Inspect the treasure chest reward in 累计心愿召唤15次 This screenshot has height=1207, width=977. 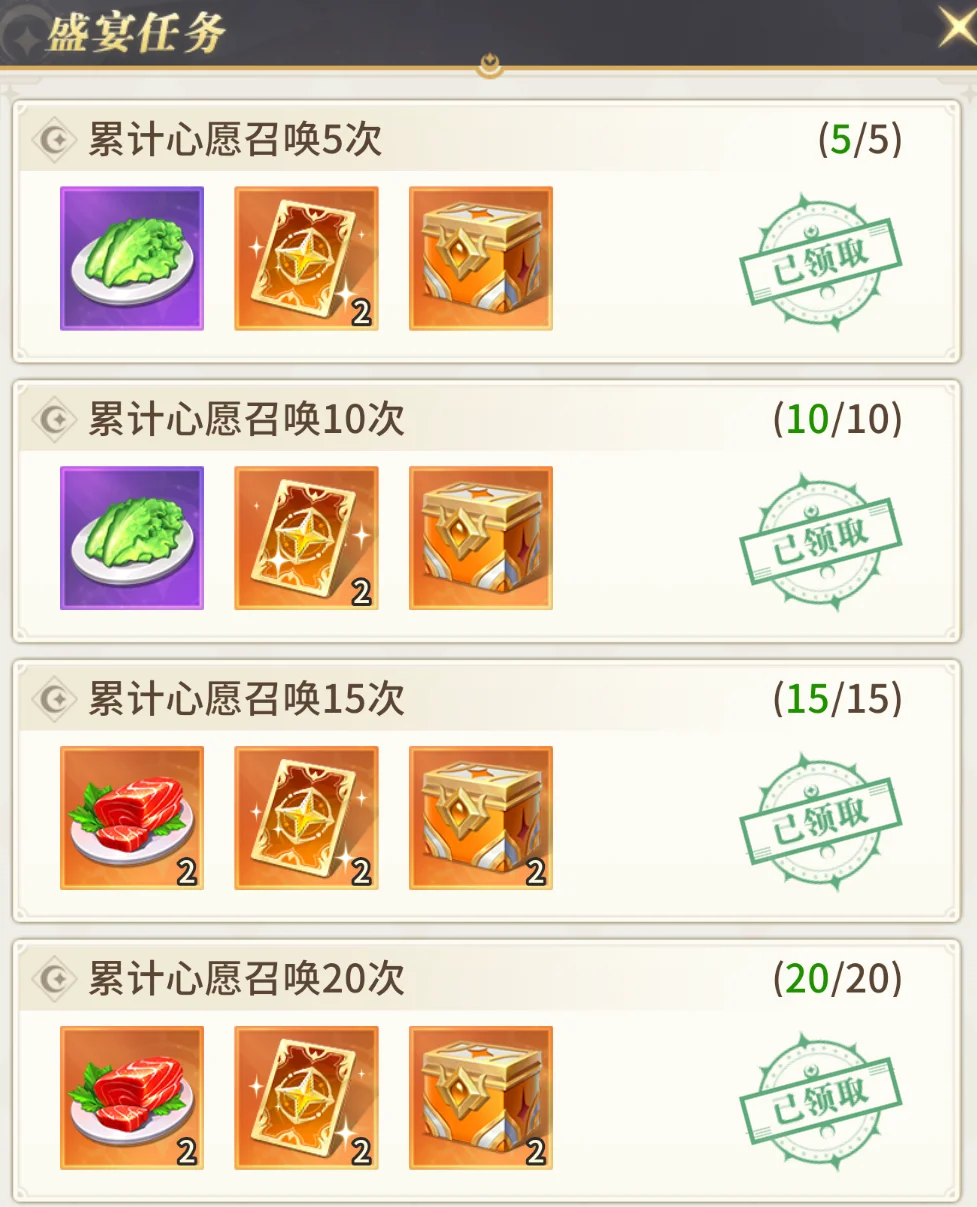click(480, 818)
